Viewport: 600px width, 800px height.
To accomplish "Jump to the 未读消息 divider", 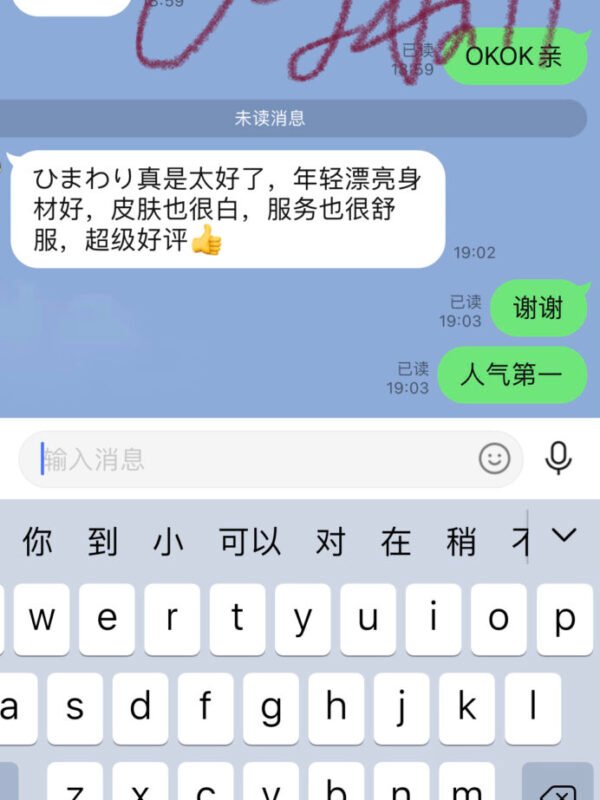I will [x=270, y=118].
